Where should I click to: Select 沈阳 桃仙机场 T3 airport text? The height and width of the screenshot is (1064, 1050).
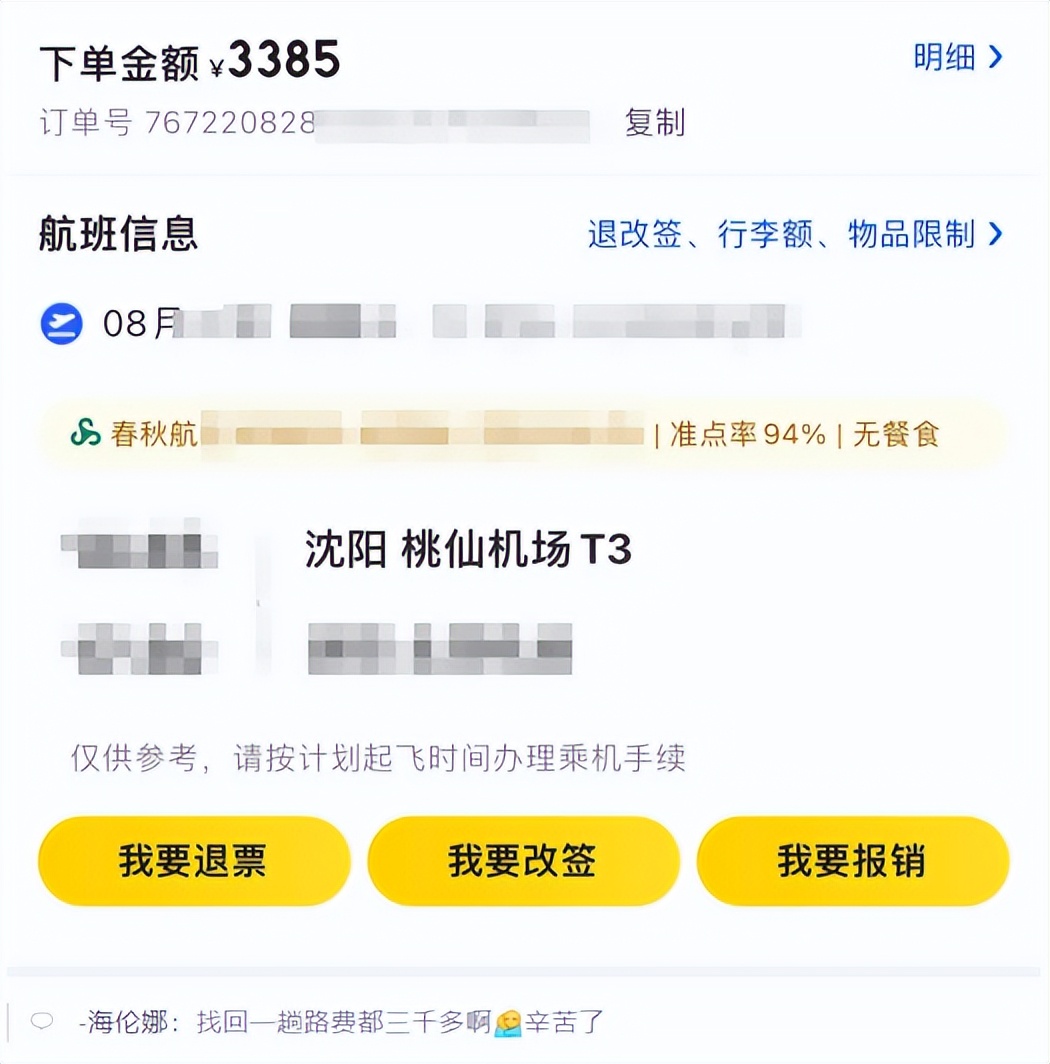(x=468, y=550)
